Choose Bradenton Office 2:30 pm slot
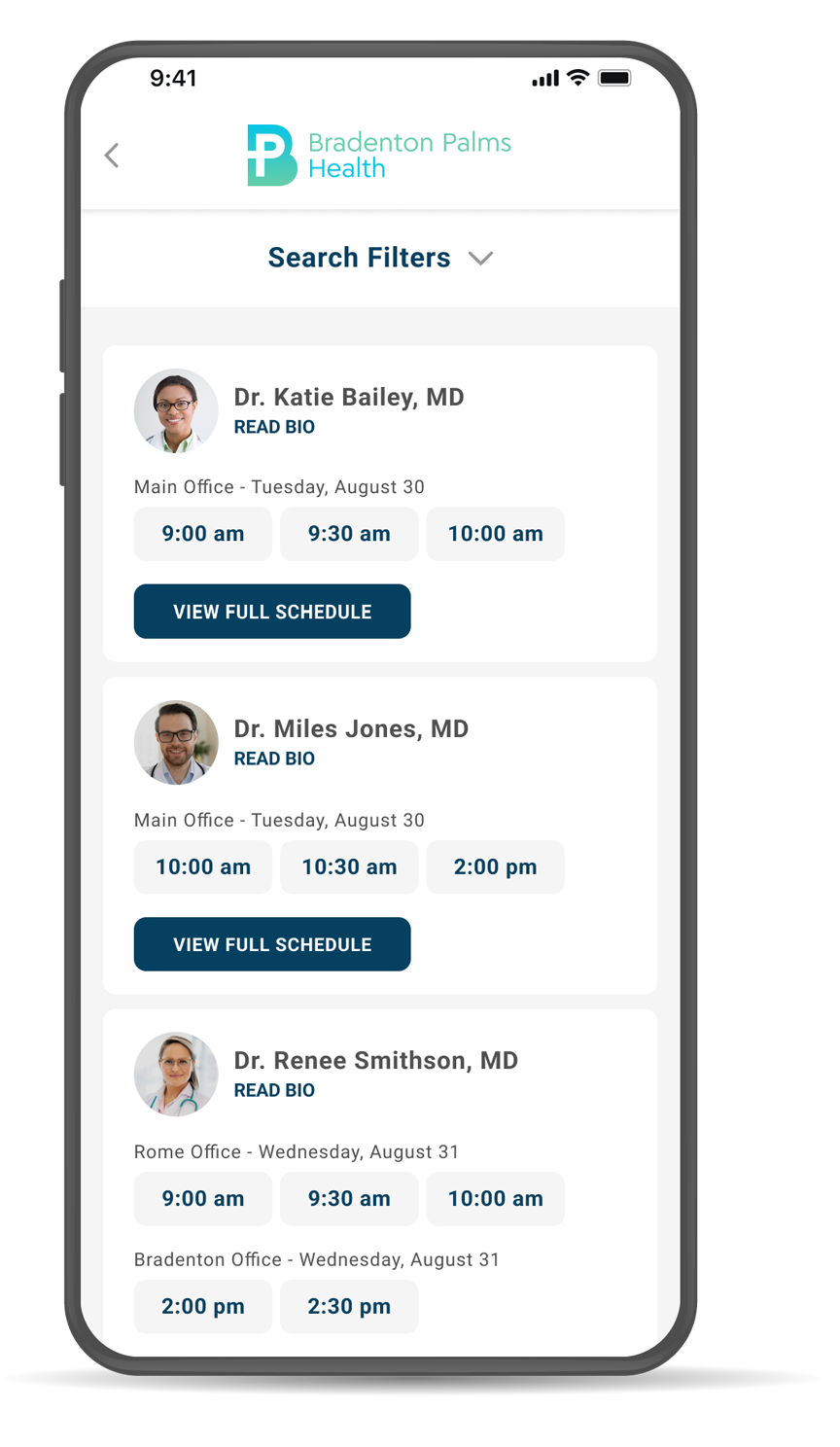The width and height of the screenshot is (840, 1447). pyautogui.click(x=349, y=1306)
